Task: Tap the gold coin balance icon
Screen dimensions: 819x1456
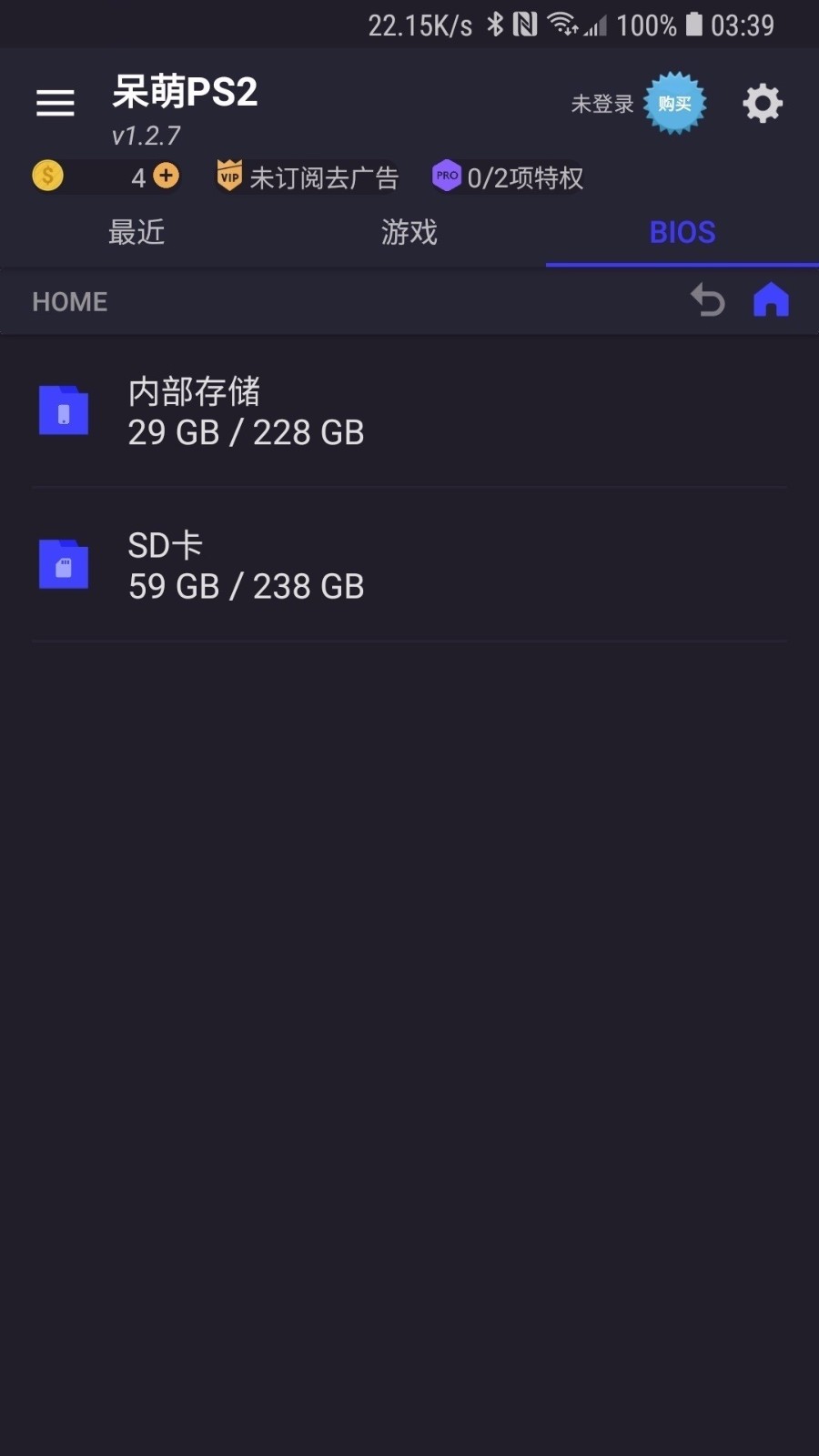Action: [47, 176]
